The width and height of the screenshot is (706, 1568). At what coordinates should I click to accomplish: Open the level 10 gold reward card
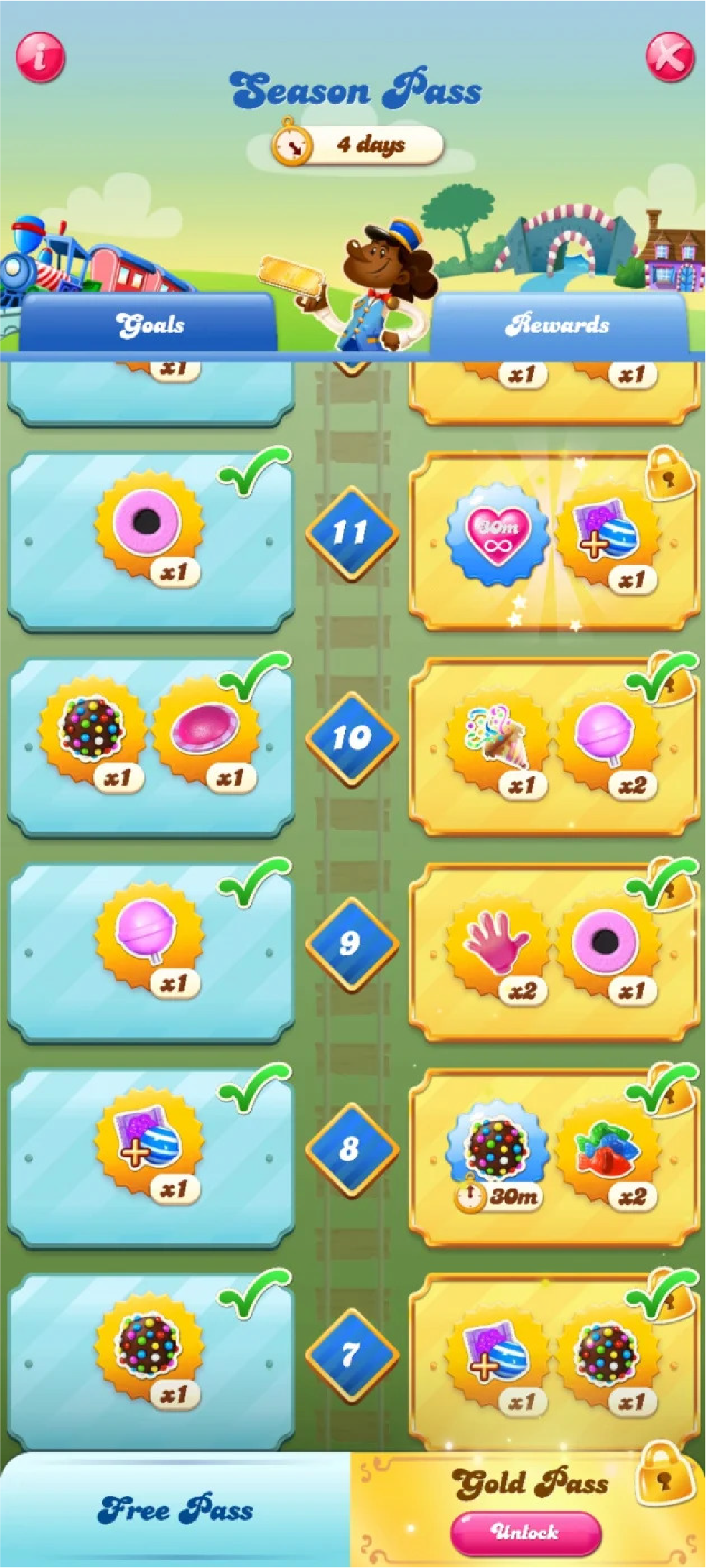[554, 747]
